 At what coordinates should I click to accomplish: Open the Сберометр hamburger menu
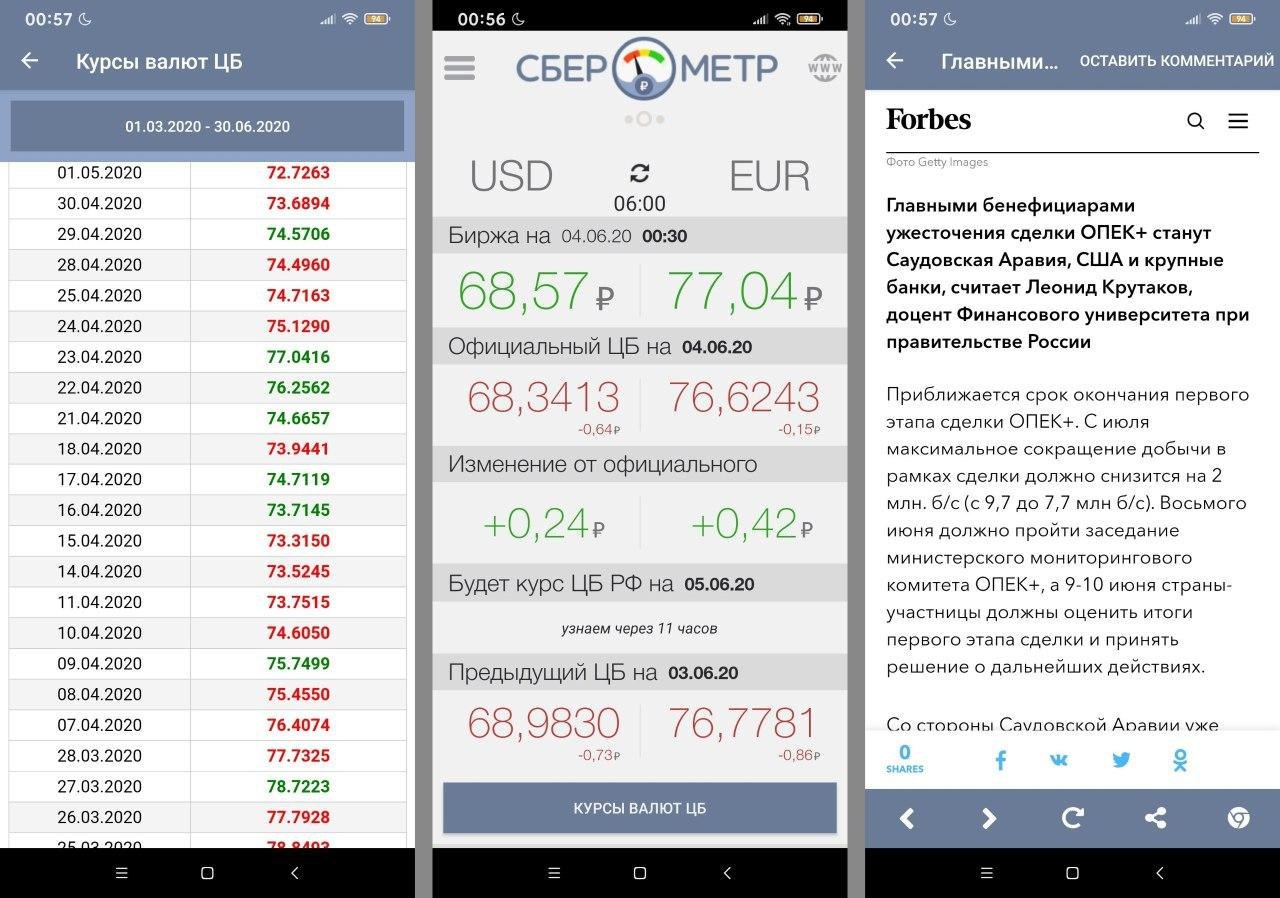point(459,68)
